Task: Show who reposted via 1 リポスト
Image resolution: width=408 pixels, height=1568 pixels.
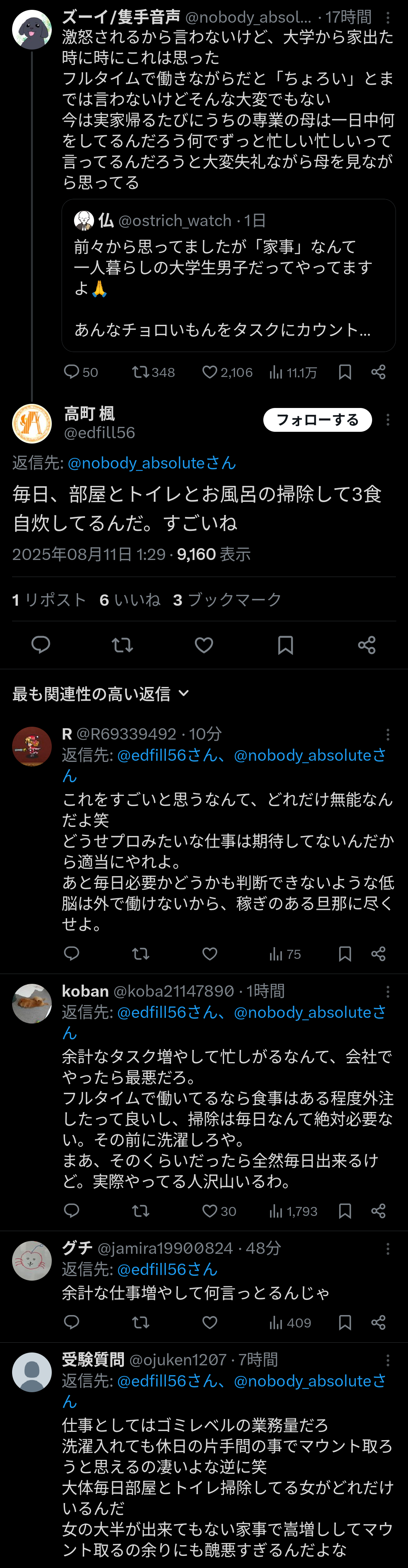Action: [49, 600]
